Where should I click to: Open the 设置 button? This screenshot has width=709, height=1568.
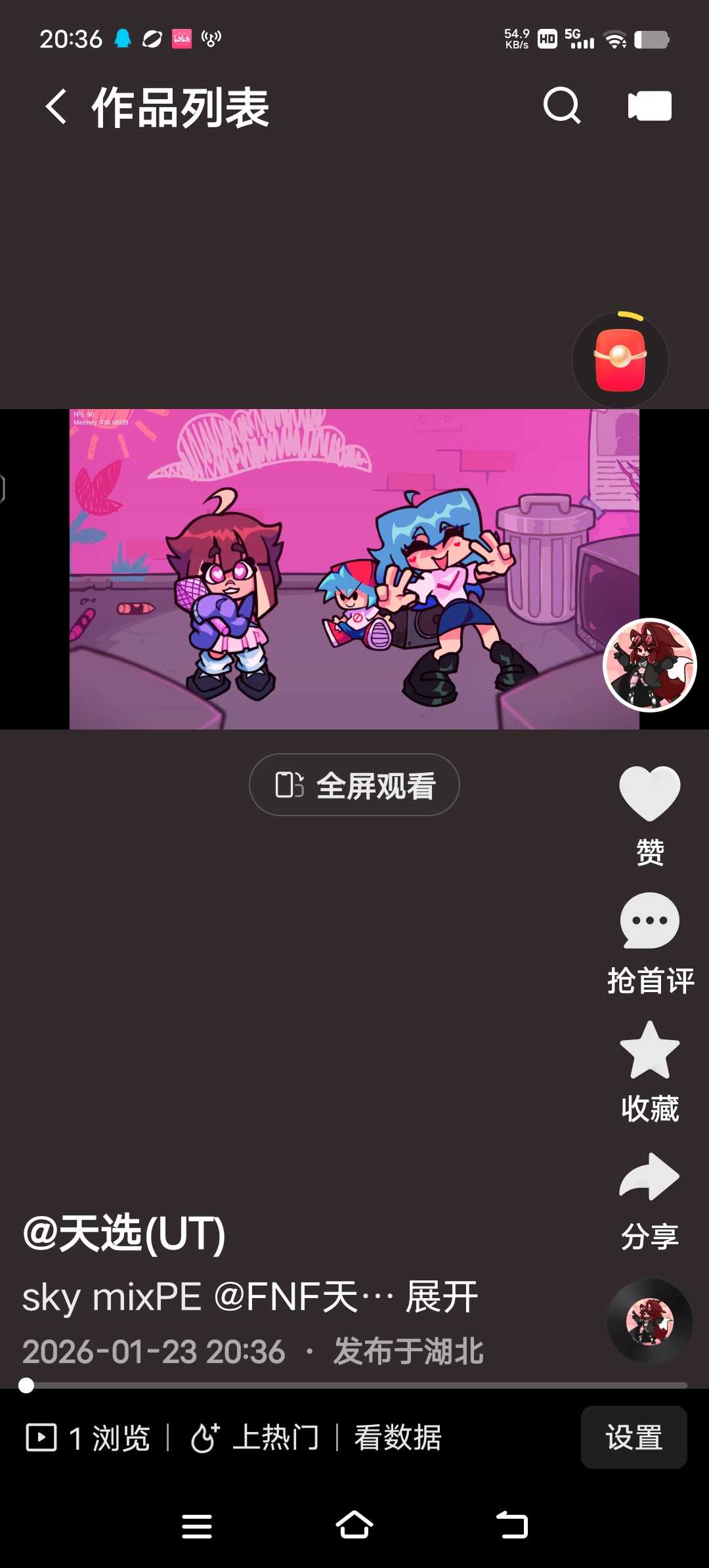point(634,1437)
